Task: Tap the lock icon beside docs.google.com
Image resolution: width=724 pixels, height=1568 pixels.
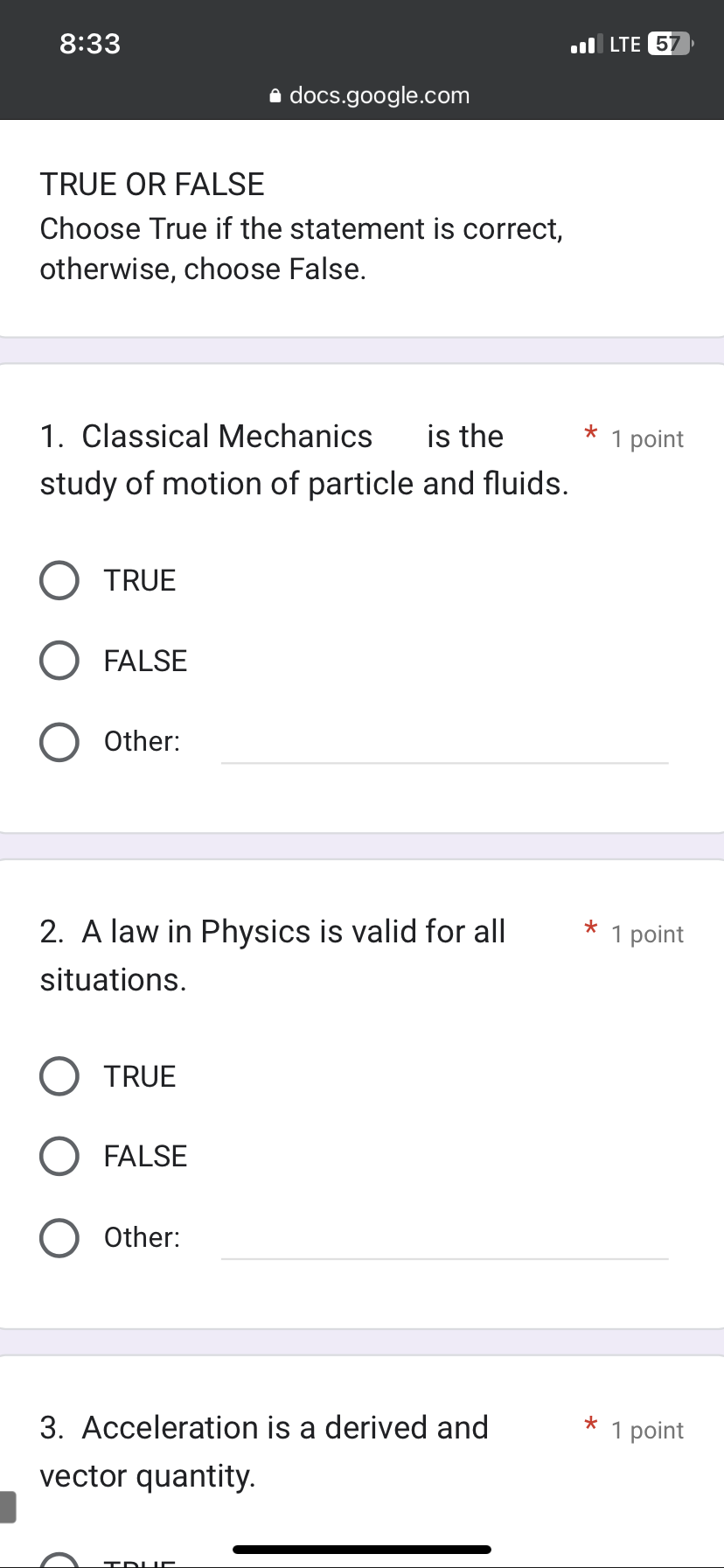Action: (275, 95)
